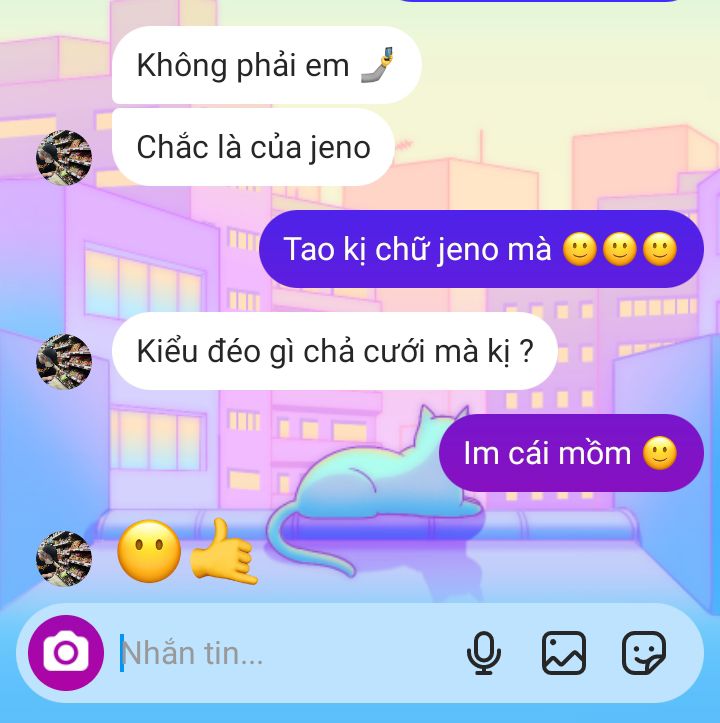Open the camera from the message bar
This screenshot has width=720, height=723.
coord(65,653)
